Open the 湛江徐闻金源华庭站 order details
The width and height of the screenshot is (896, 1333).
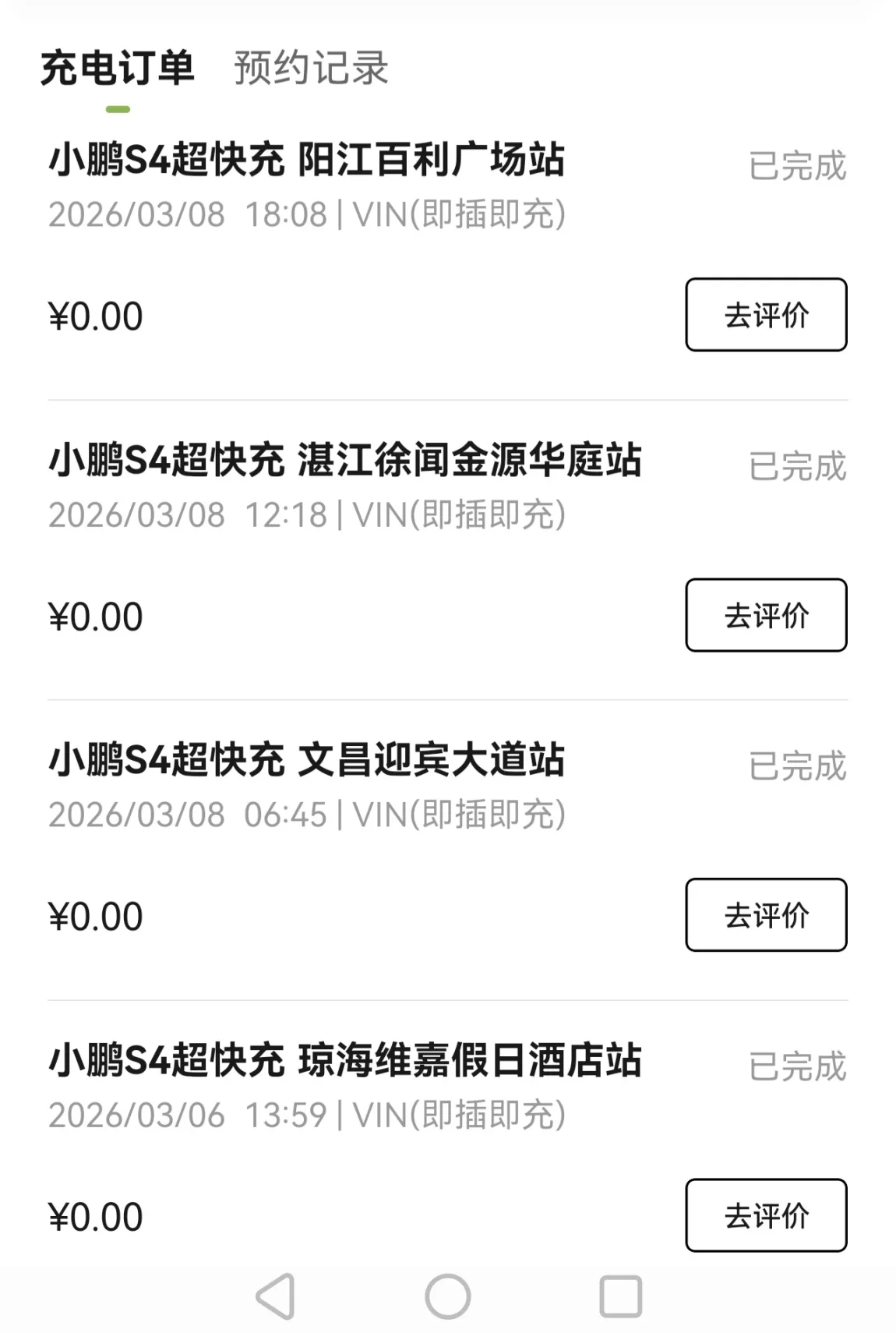[344, 460]
